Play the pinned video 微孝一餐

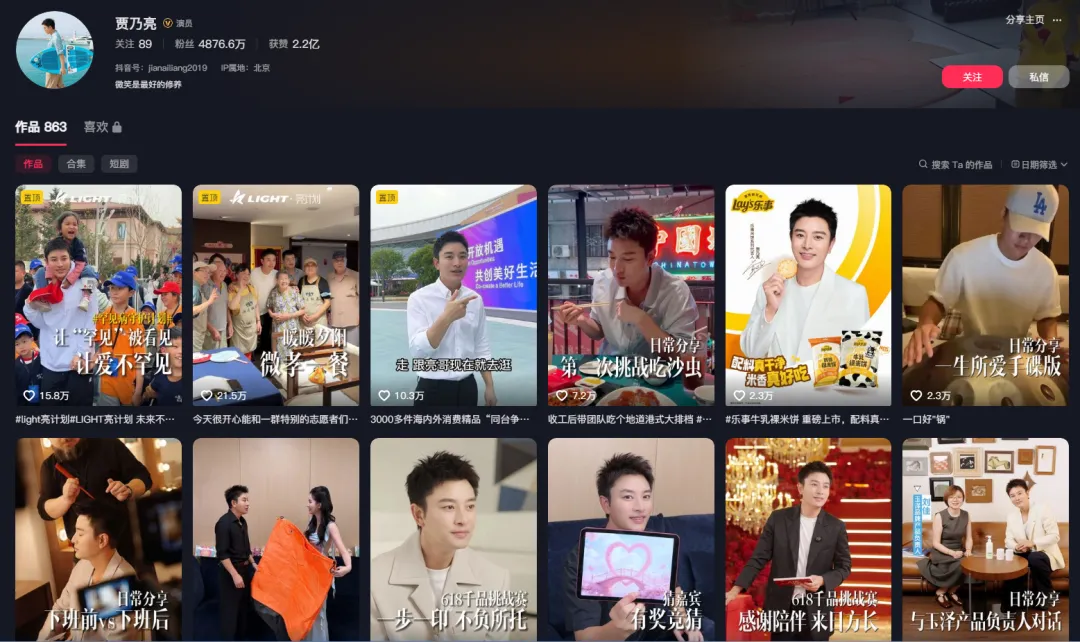click(x=275, y=295)
